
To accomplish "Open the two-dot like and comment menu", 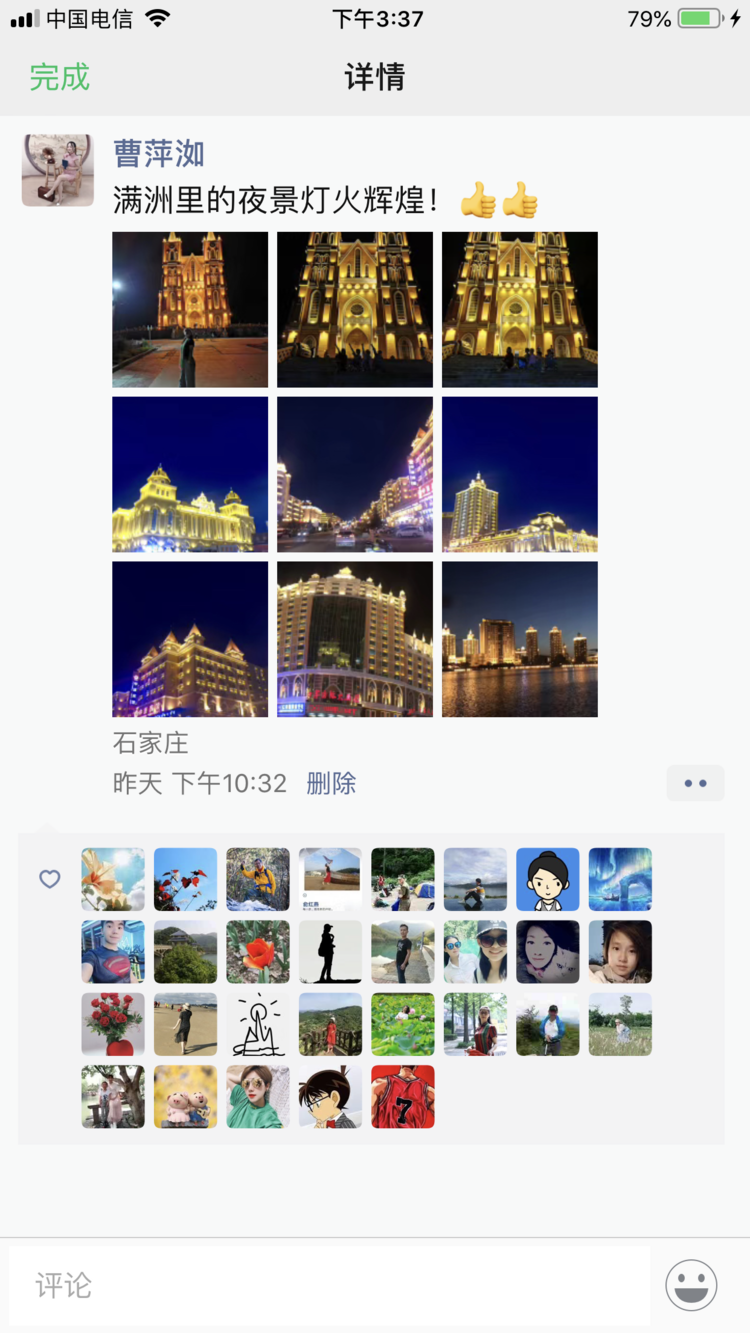I will (x=695, y=783).
